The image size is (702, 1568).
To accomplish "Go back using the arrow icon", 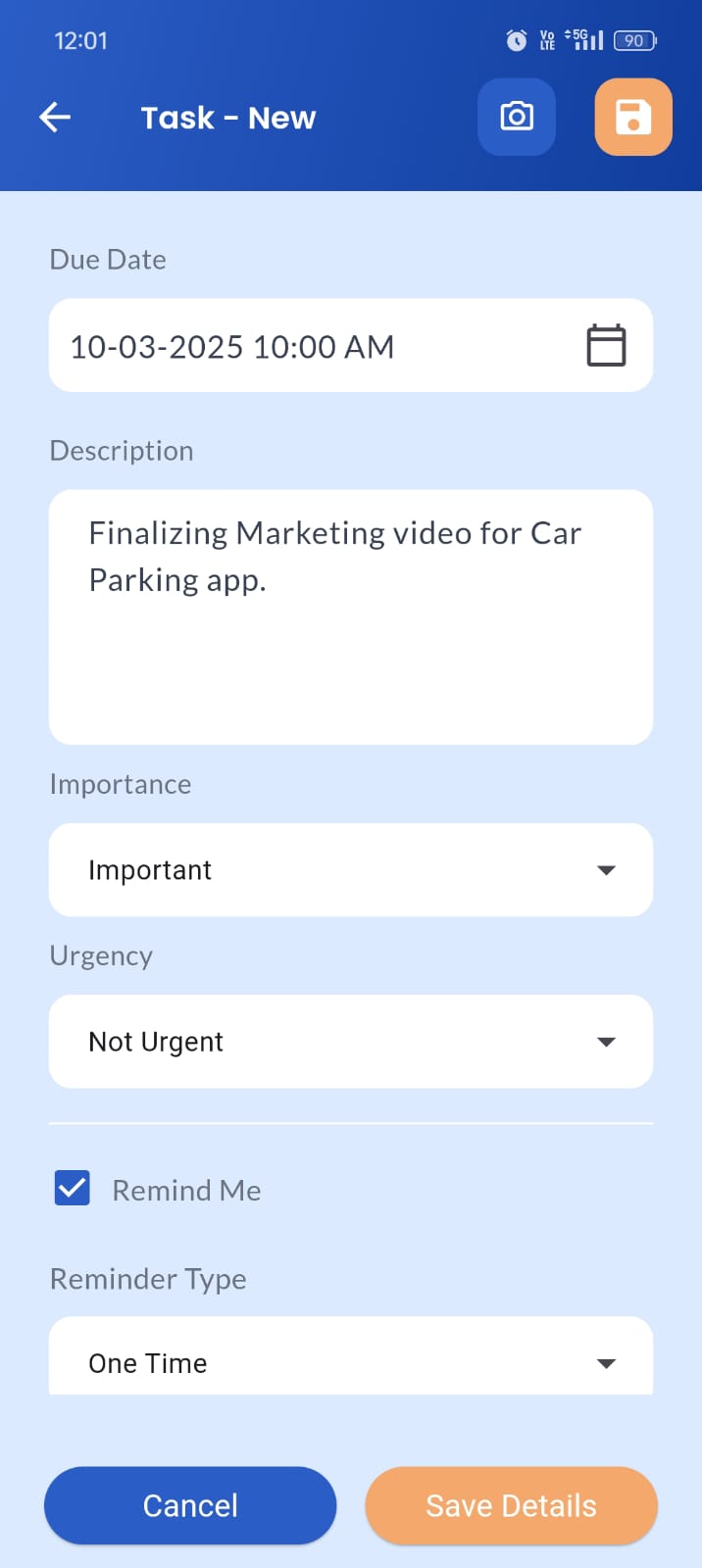I will 55,118.
